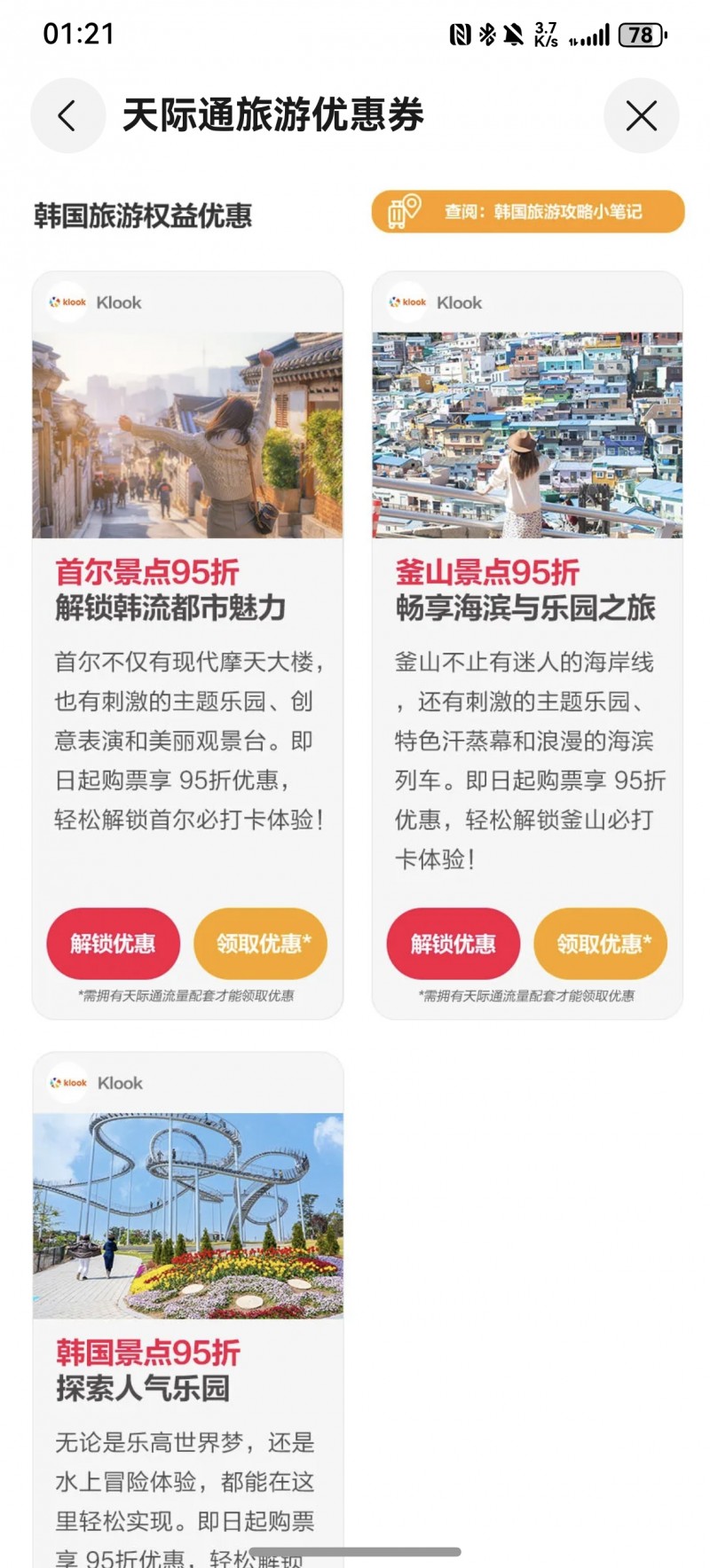
Task: Tap the roller coaster image on the Korea card
Action: tap(187, 1215)
